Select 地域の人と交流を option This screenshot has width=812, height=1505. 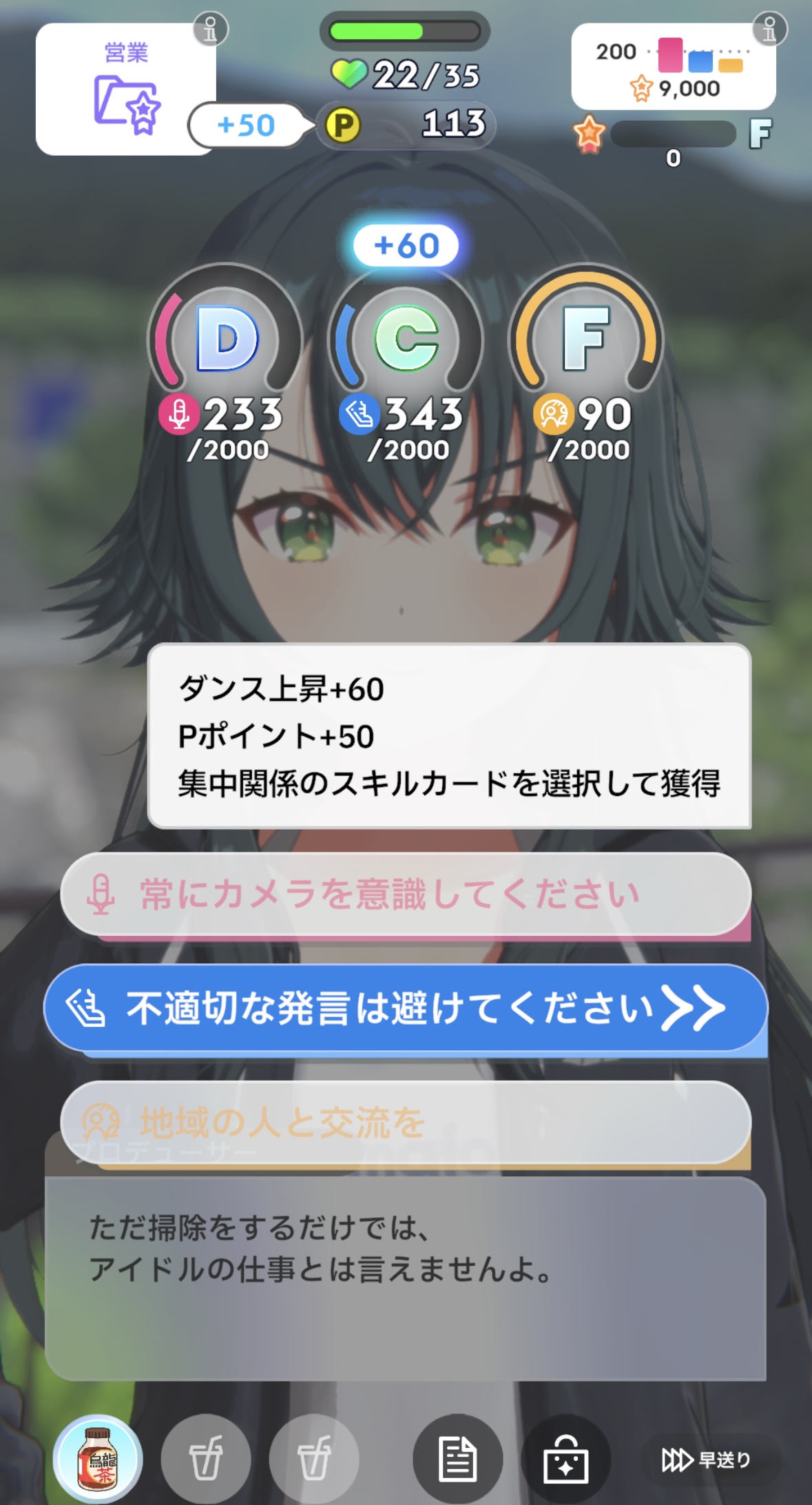(x=406, y=1122)
